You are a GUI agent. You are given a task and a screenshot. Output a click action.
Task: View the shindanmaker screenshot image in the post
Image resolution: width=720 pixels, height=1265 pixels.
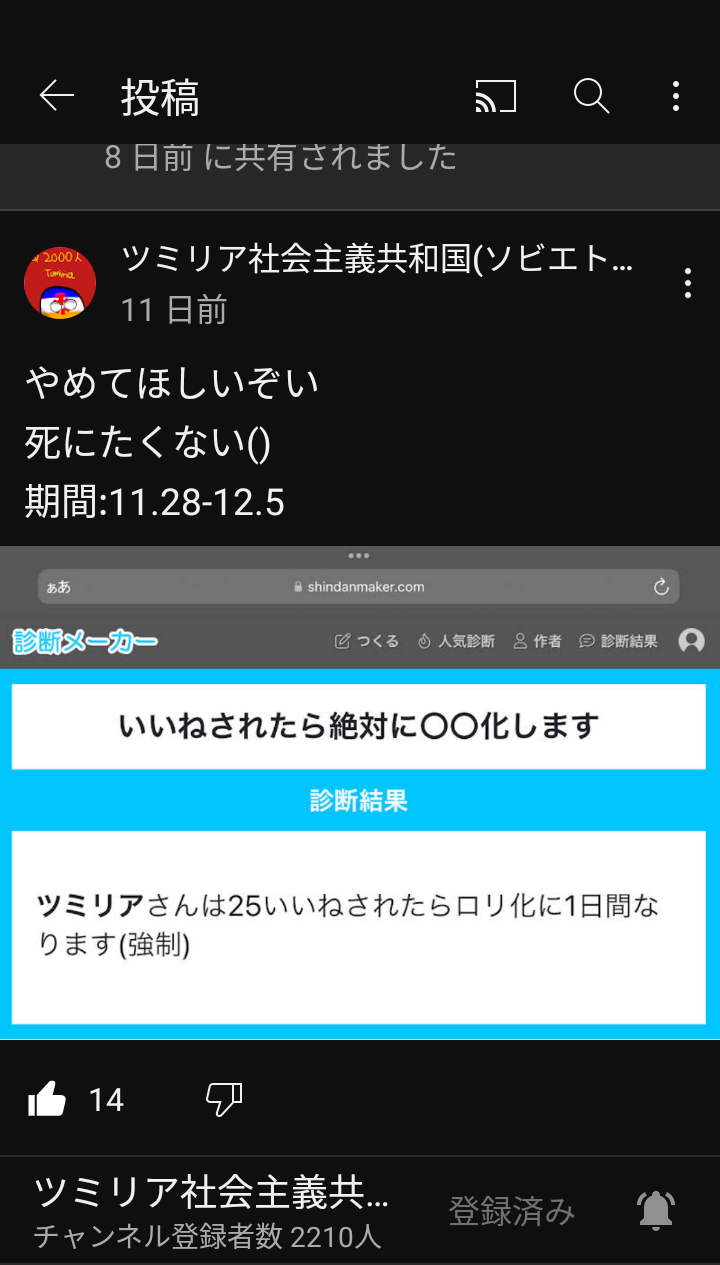click(360, 793)
